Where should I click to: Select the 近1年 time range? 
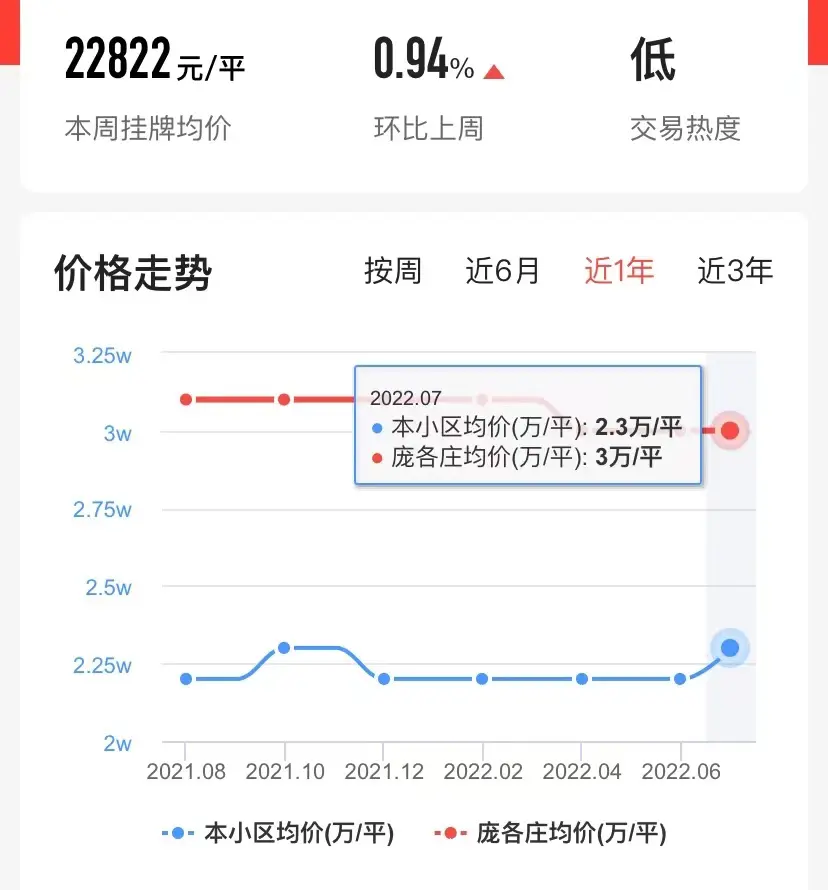(619, 271)
